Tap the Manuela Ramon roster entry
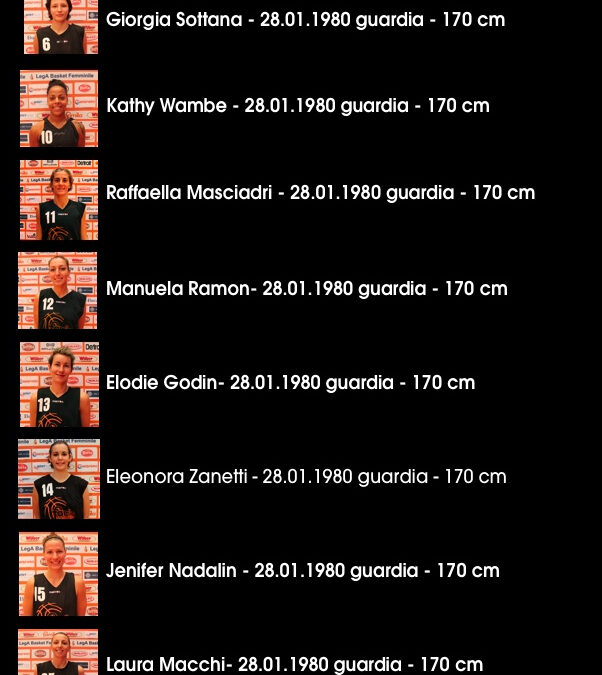The height and width of the screenshot is (675, 602). [x=306, y=289]
